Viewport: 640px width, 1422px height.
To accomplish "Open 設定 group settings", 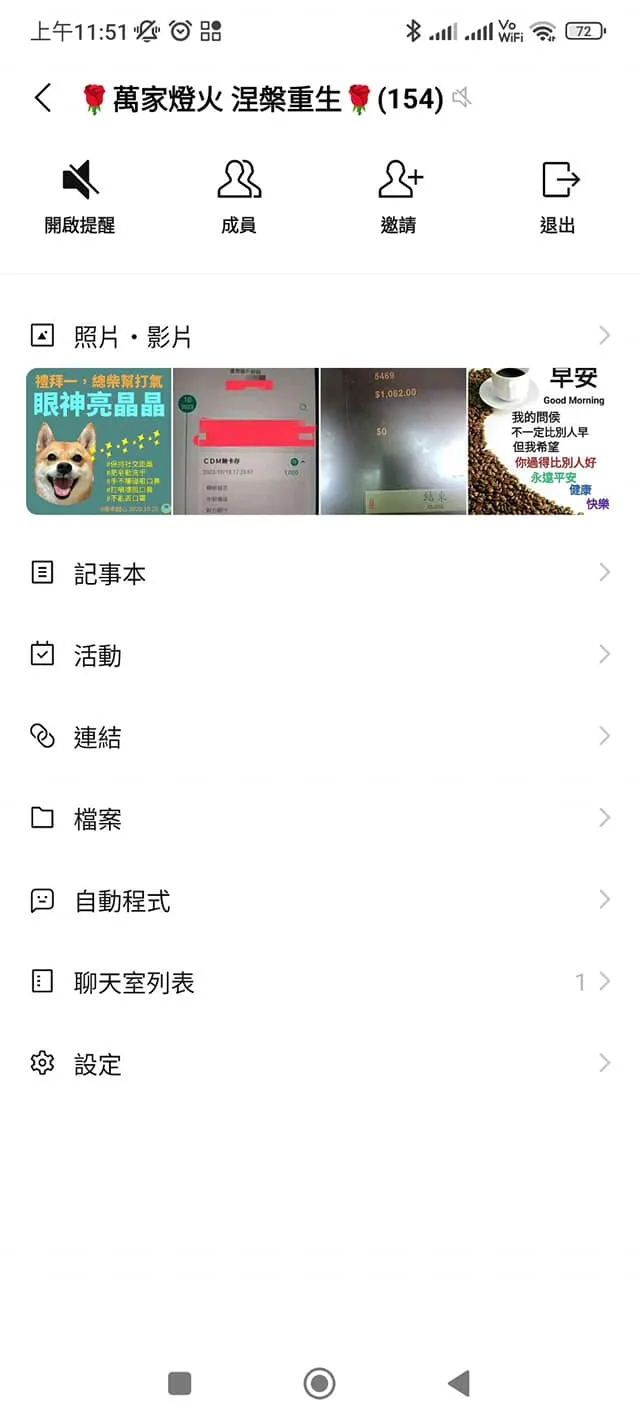I will coord(320,1064).
